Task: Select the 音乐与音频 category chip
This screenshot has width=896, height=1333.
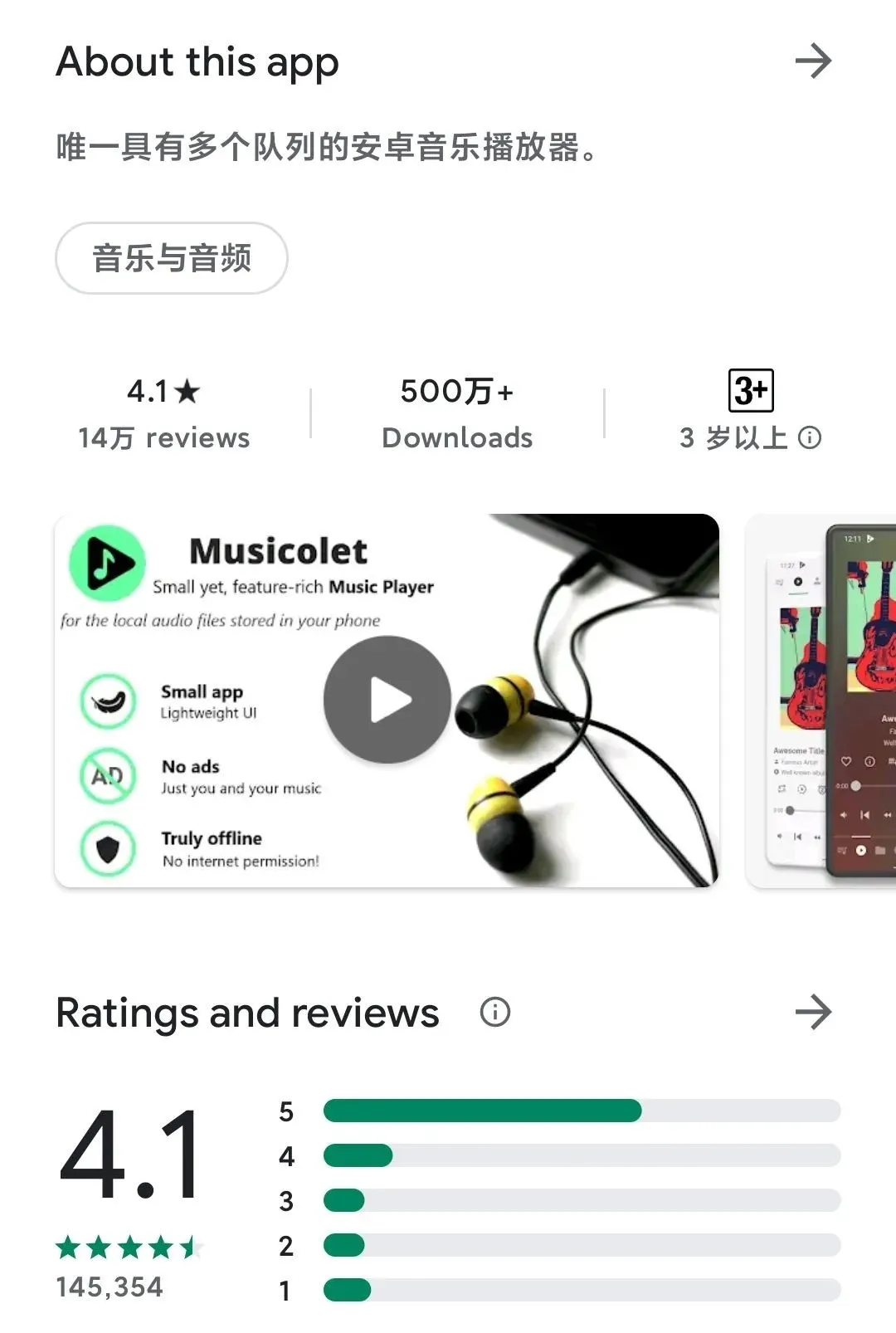Action: point(171,258)
